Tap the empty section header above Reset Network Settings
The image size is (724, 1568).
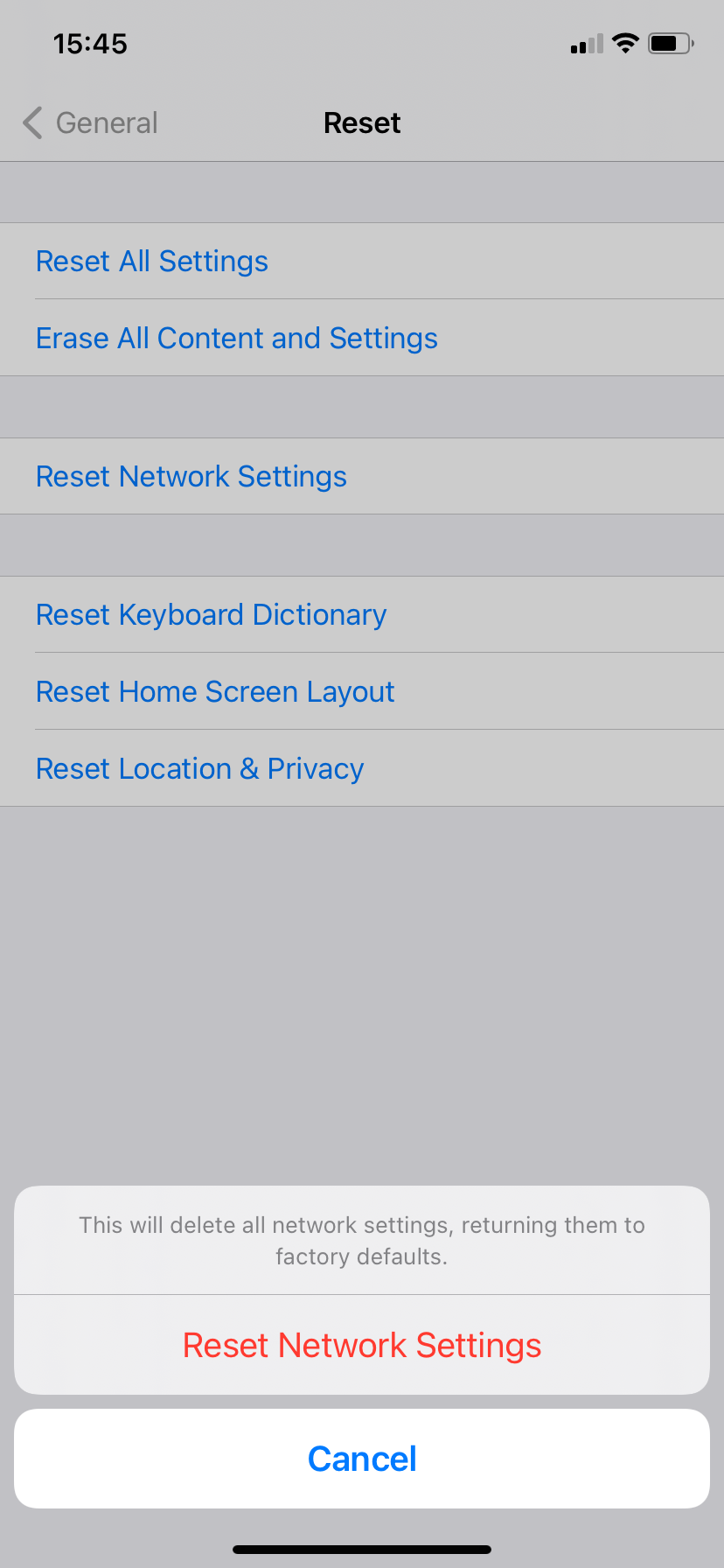(362, 406)
